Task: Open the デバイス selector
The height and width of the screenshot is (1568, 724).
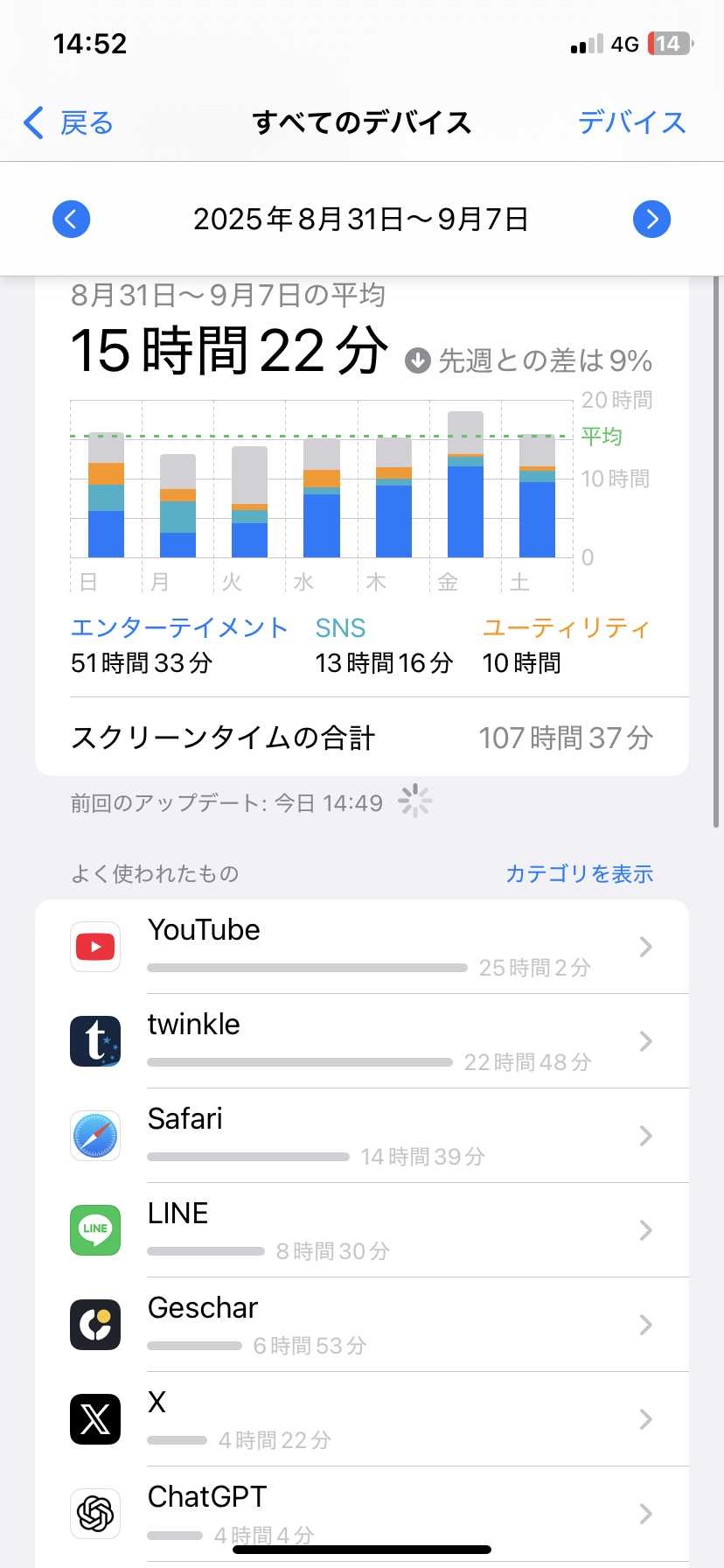Action: tap(631, 123)
